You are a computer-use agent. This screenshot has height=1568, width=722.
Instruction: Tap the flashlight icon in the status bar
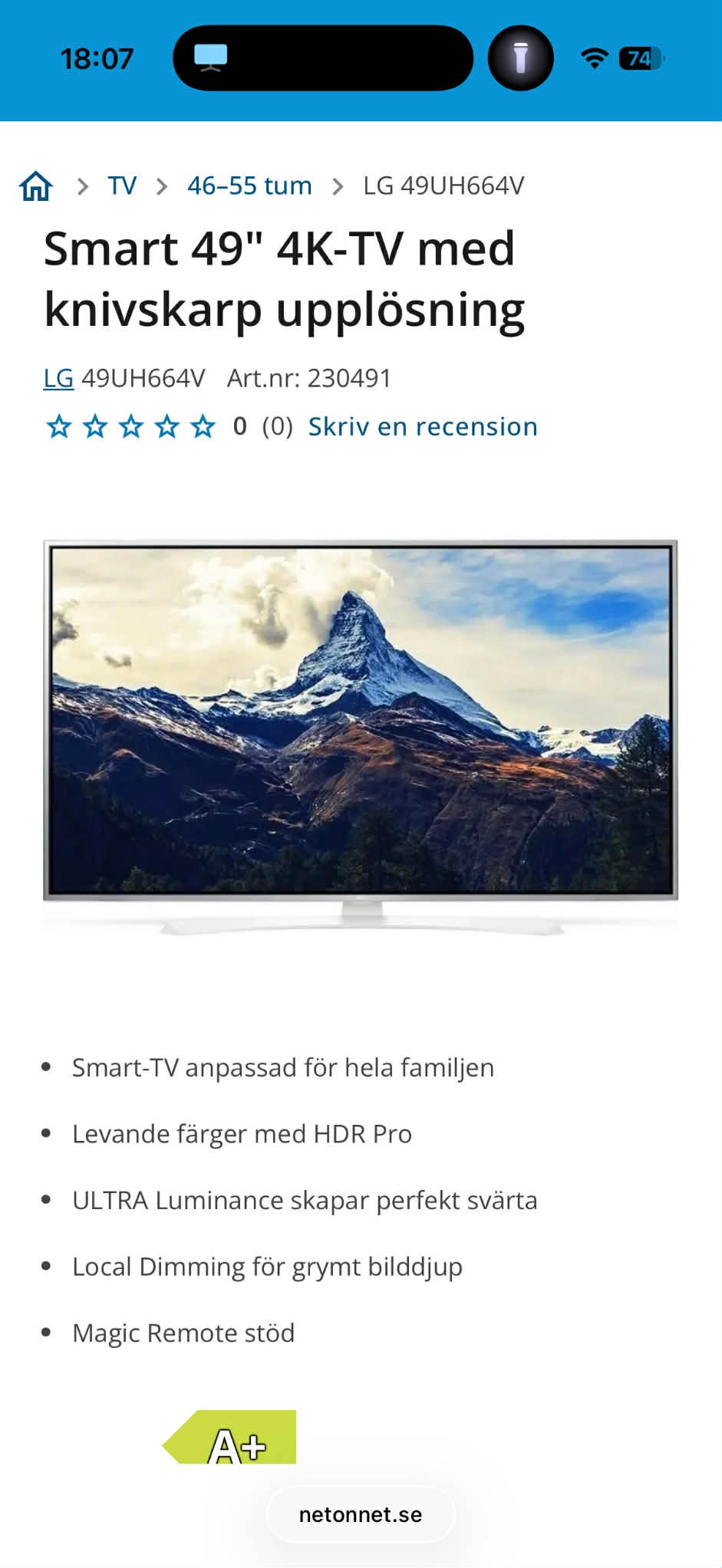521,57
